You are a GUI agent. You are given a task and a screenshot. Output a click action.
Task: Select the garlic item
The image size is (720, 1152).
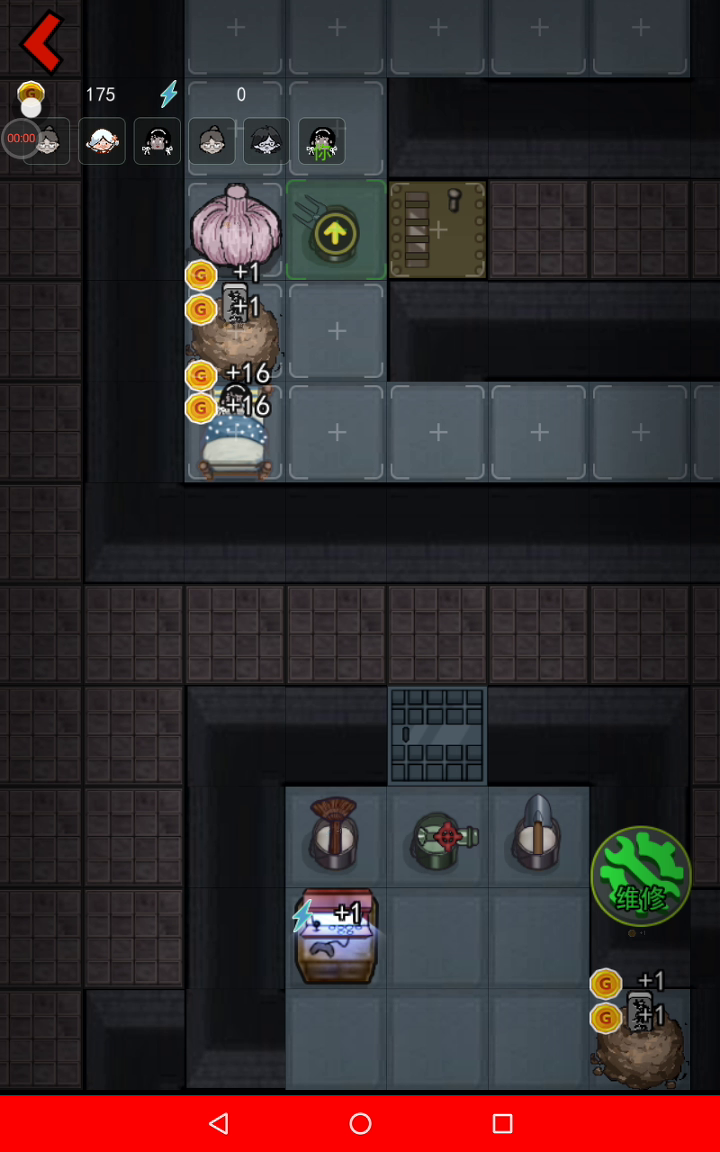click(x=235, y=222)
